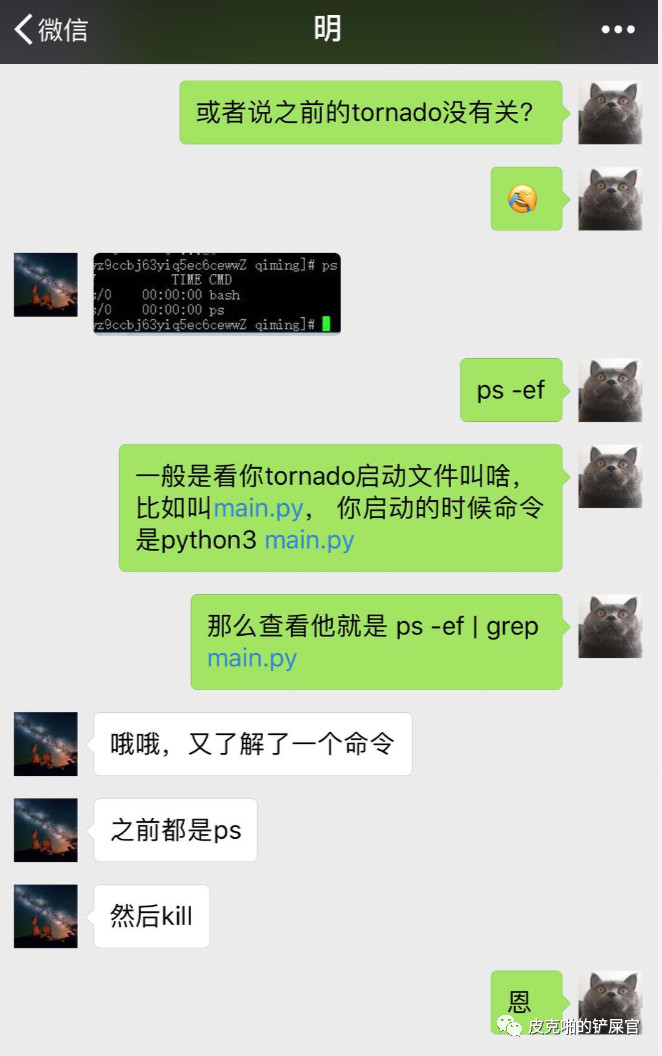Open the main.py link after "ps -ef | grep"
662x1056 pixels.
click(252, 658)
